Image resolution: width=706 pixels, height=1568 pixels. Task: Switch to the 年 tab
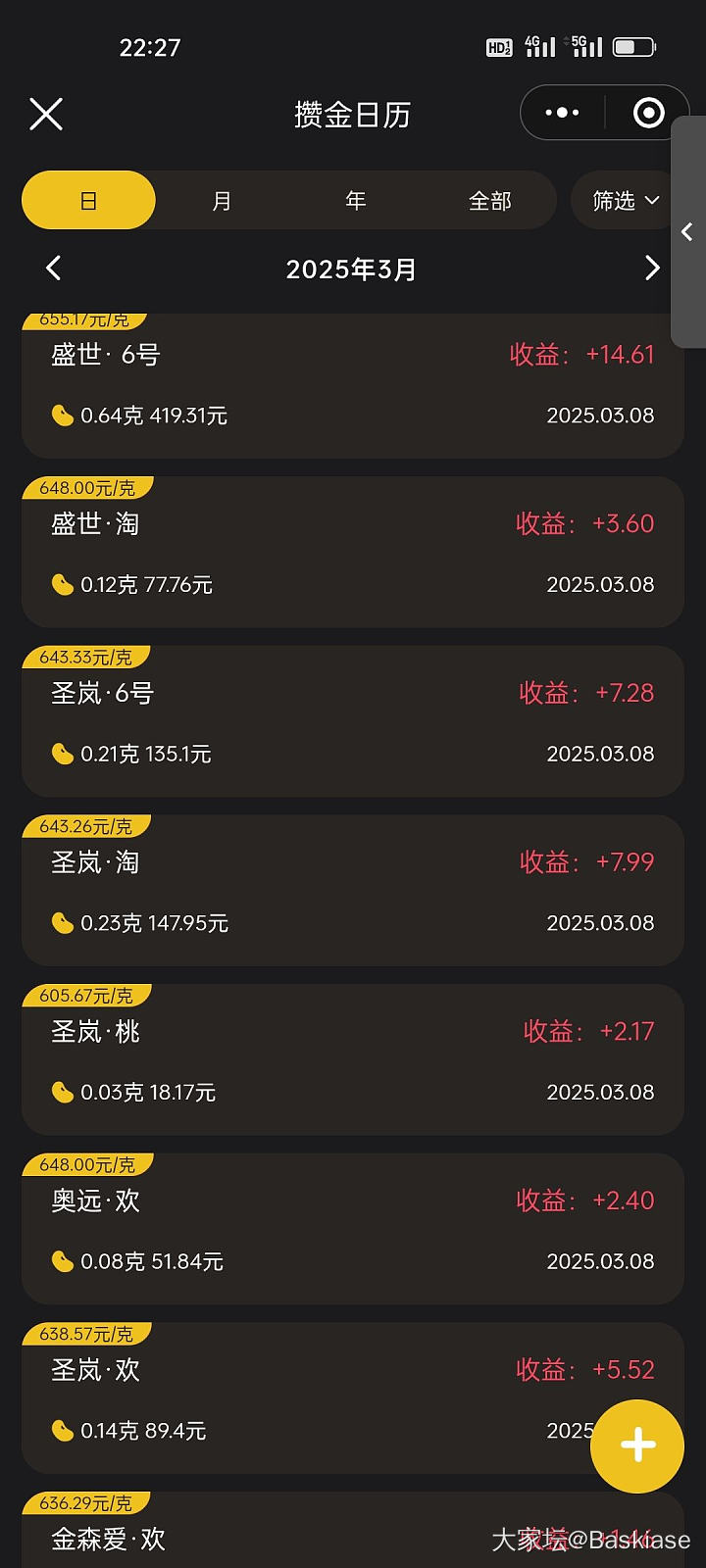[356, 201]
